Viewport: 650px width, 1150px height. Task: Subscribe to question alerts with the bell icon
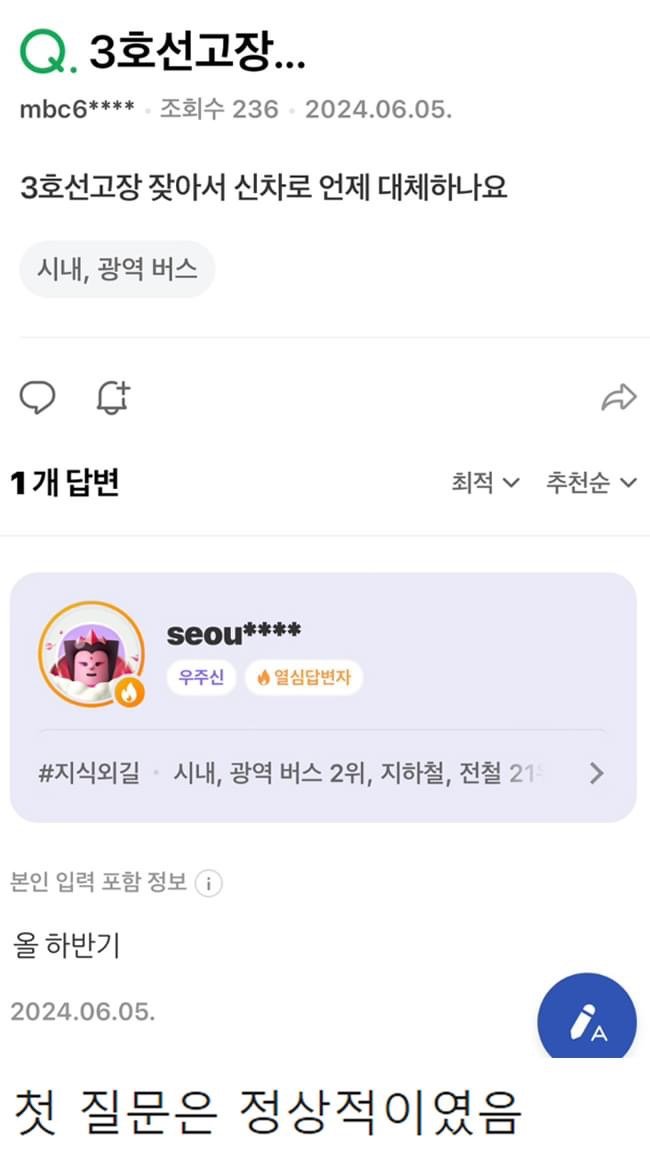(112, 398)
